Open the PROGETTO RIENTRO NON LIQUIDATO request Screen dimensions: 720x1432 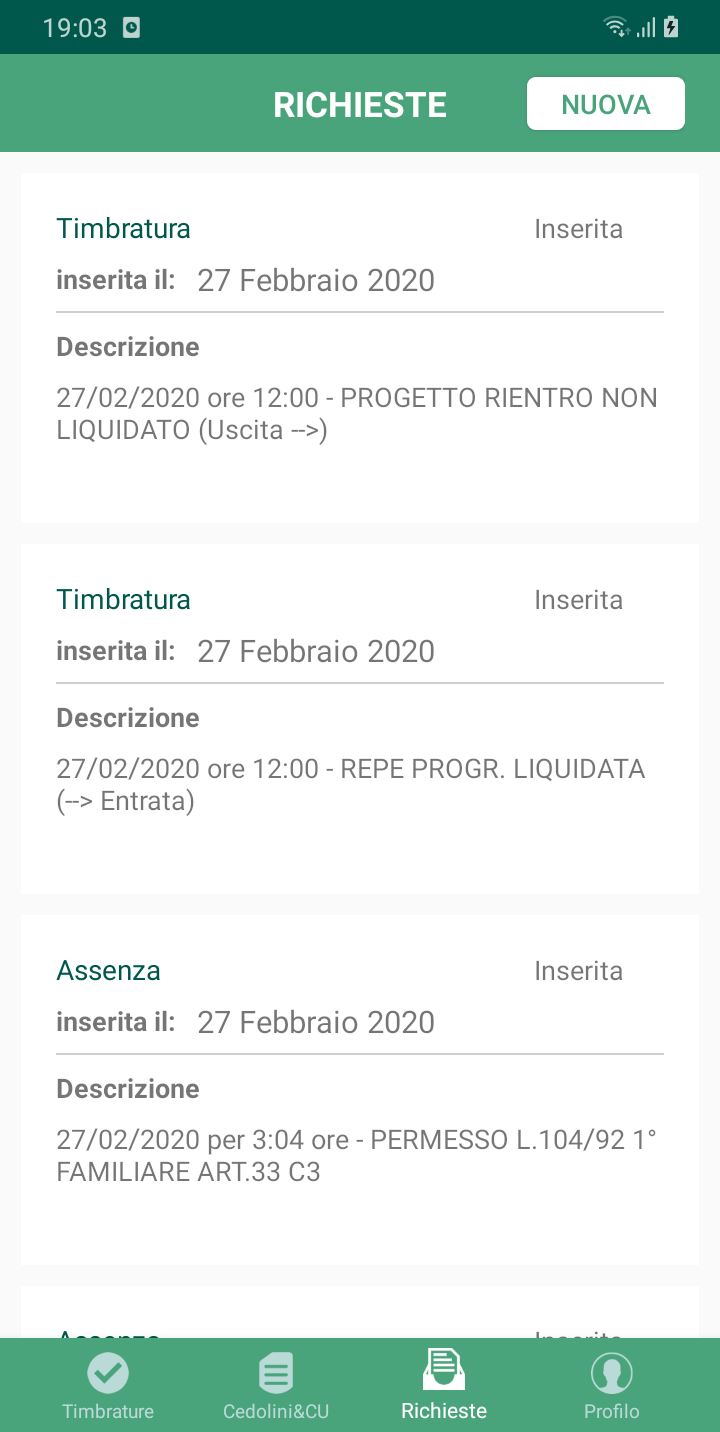pos(360,347)
